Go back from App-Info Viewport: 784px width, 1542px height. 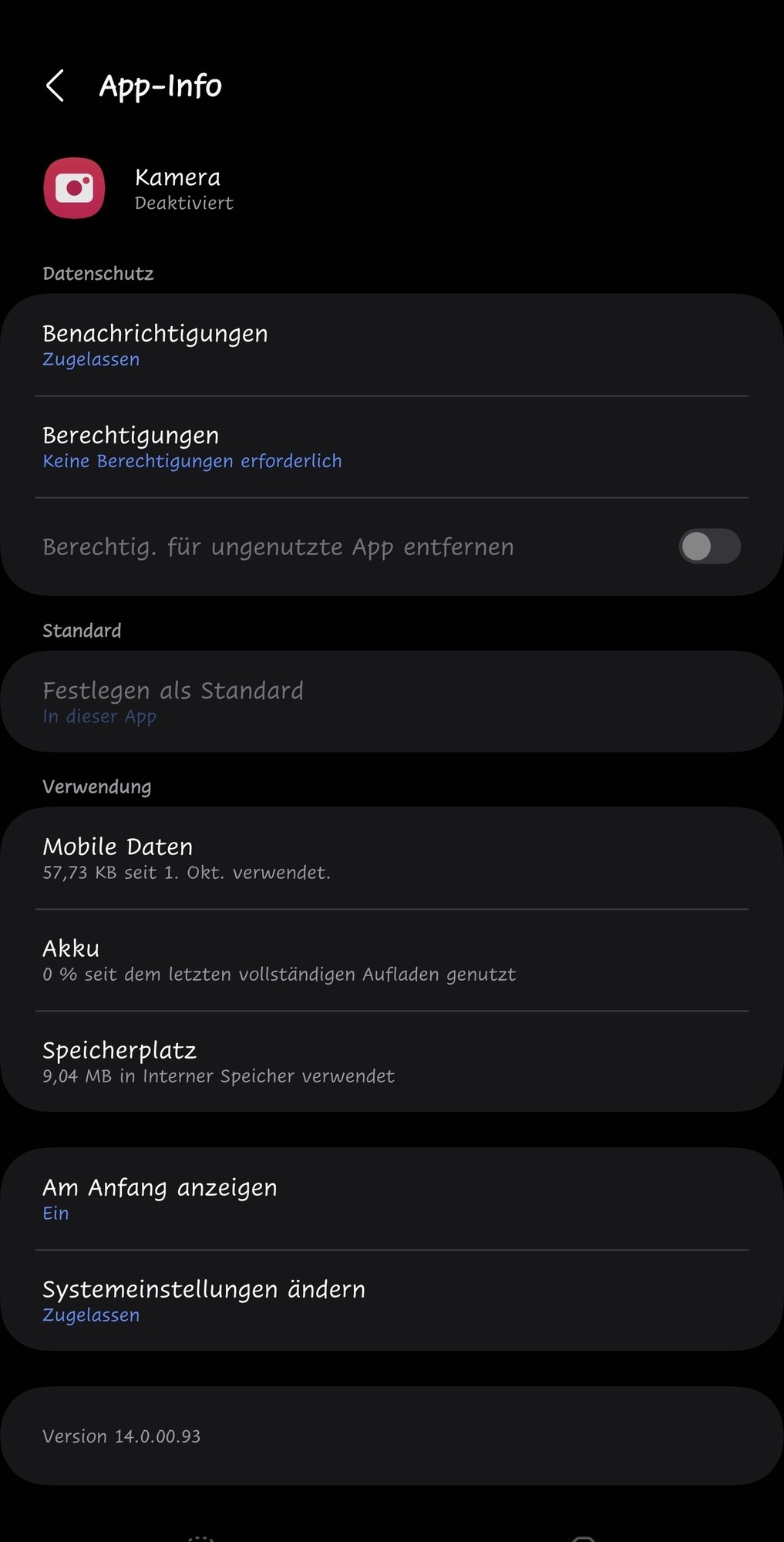pyautogui.click(x=56, y=86)
